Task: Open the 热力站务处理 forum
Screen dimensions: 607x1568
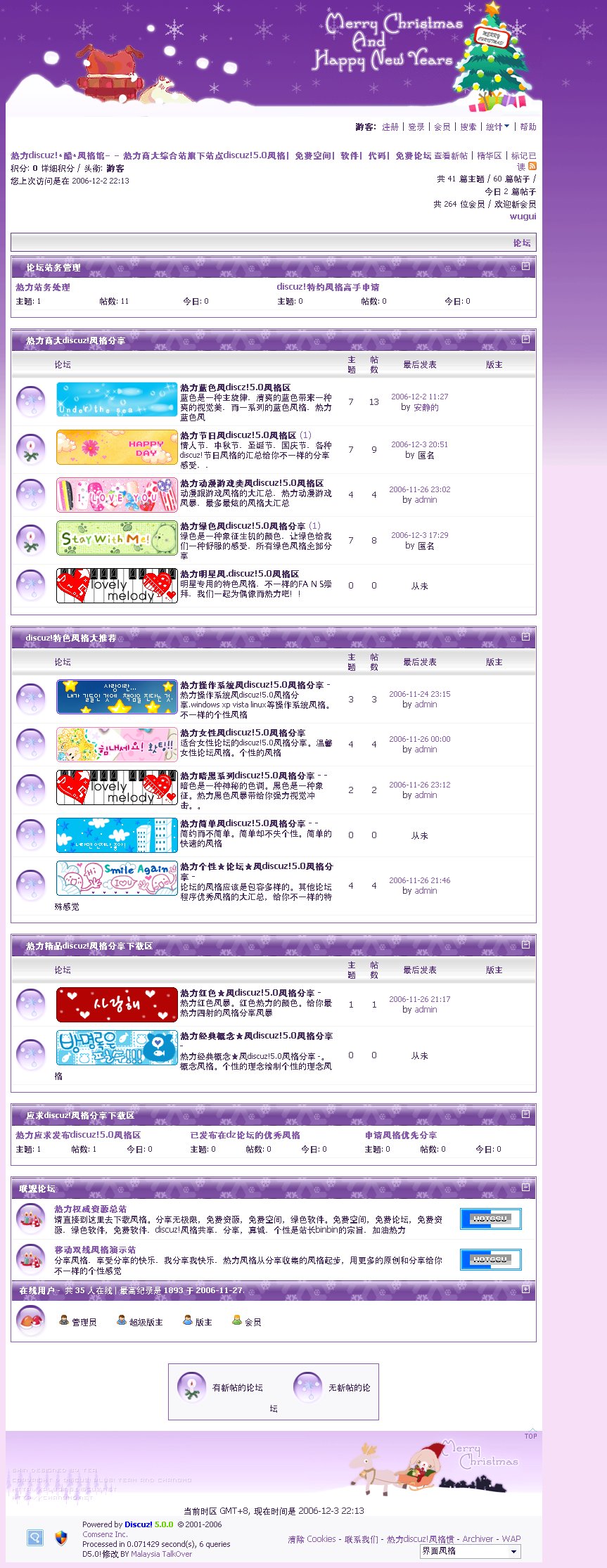Action: [43, 288]
